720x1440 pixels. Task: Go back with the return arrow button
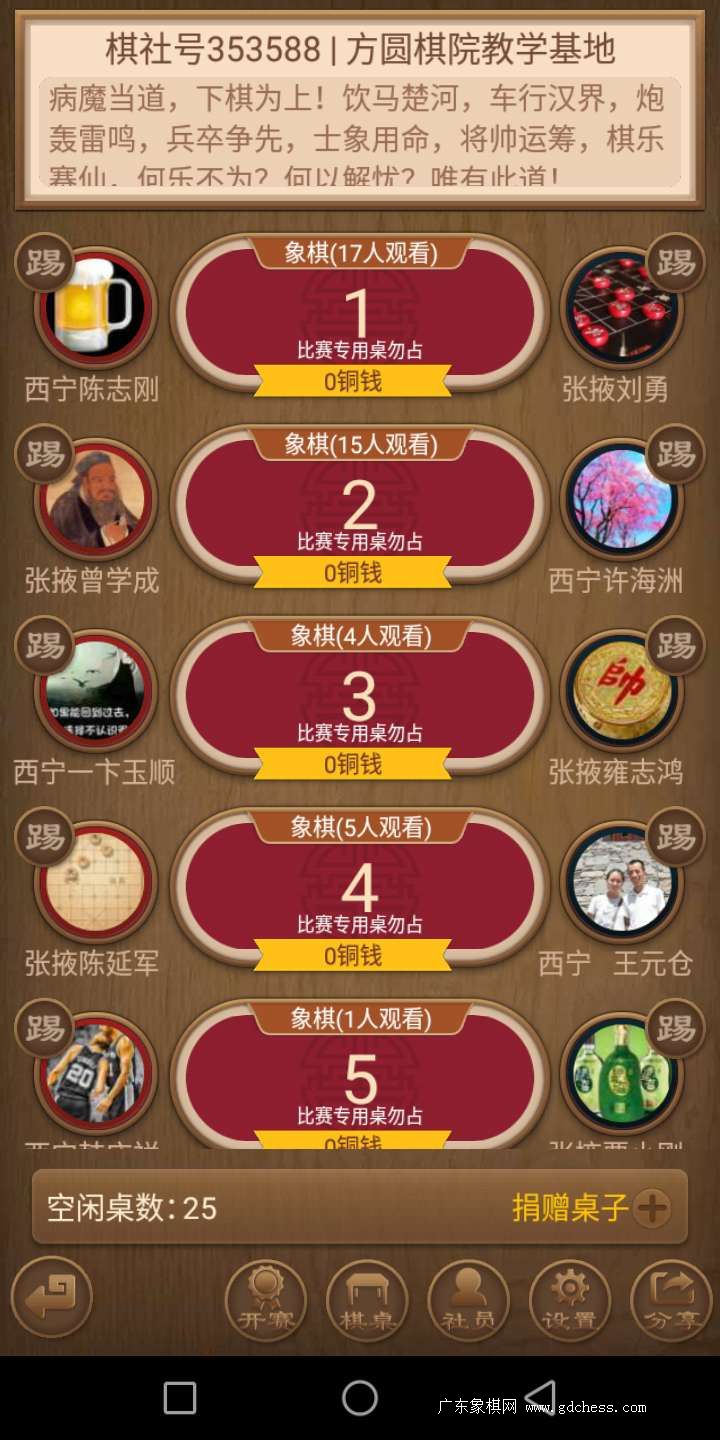(52, 1298)
